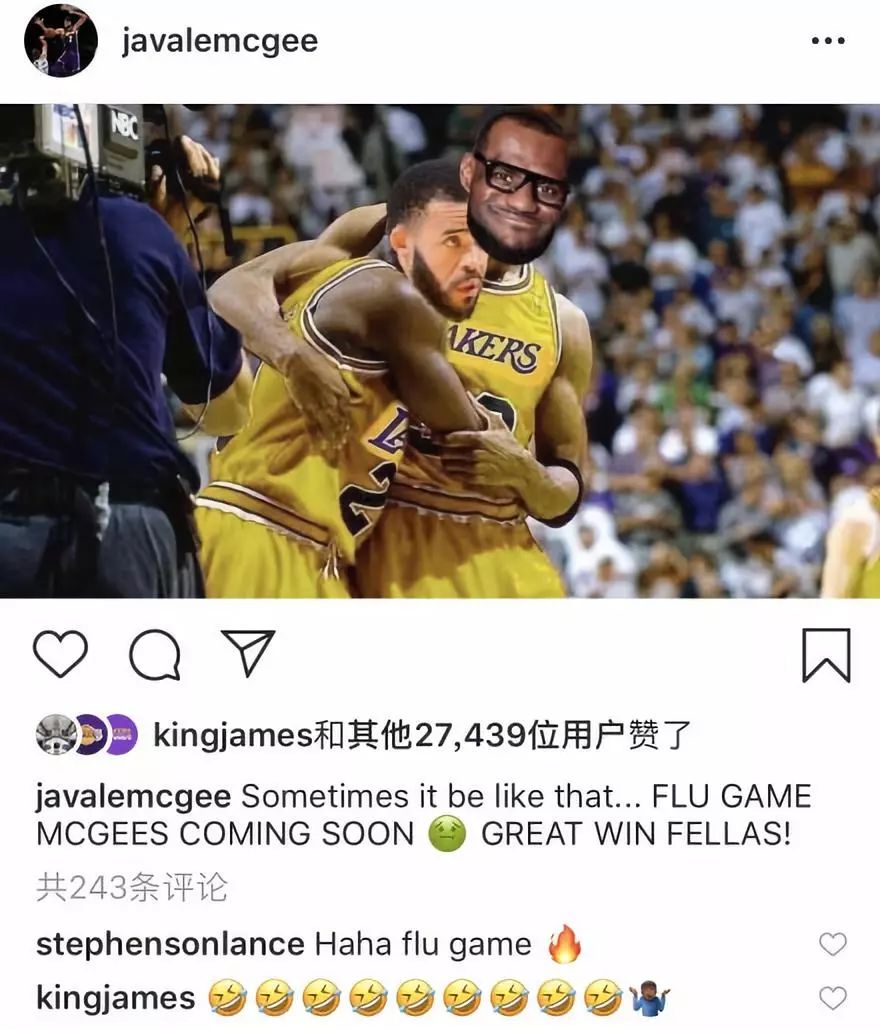Open the comment bubble icon
The height and width of the screenshot is (1030, 880).
click(x=155, y=656)
